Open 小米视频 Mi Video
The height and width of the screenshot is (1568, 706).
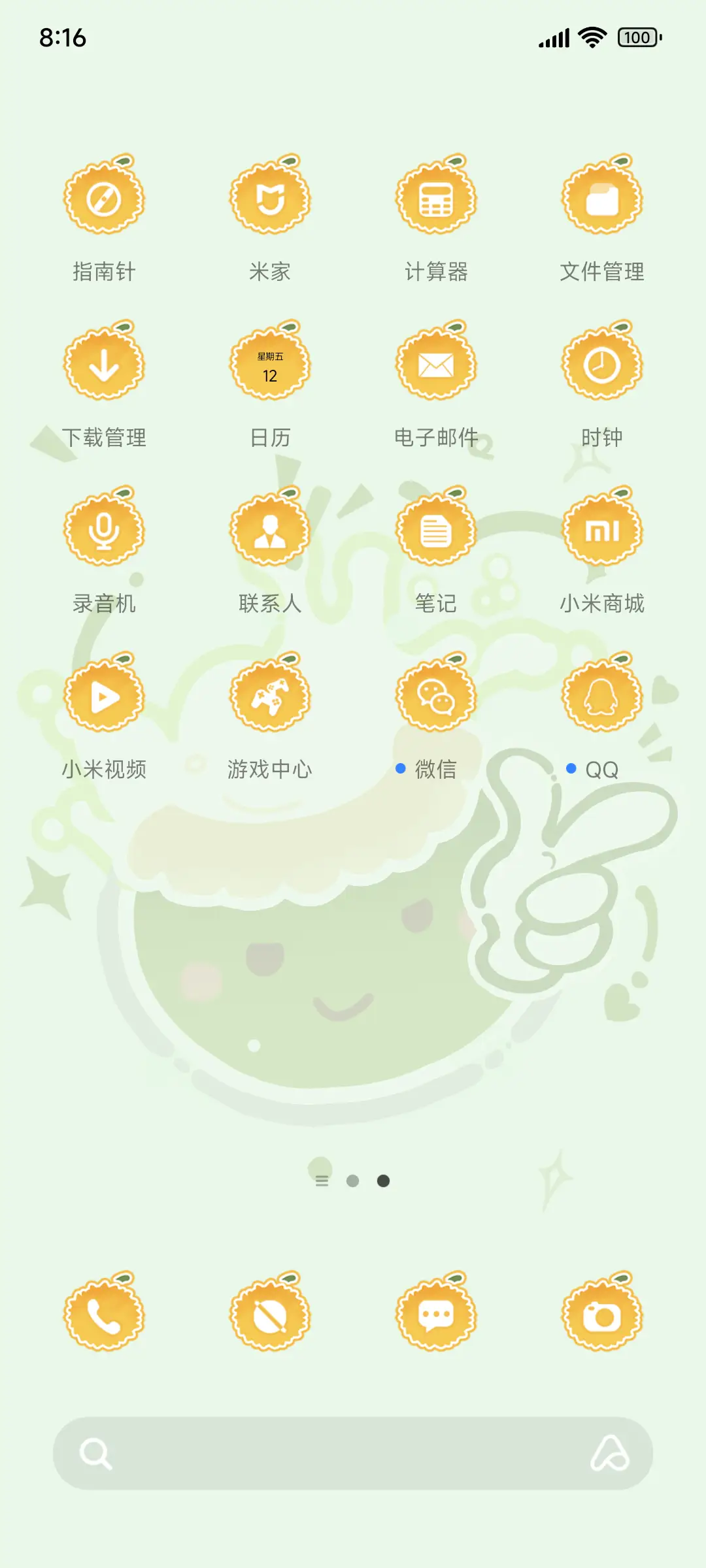105,696
